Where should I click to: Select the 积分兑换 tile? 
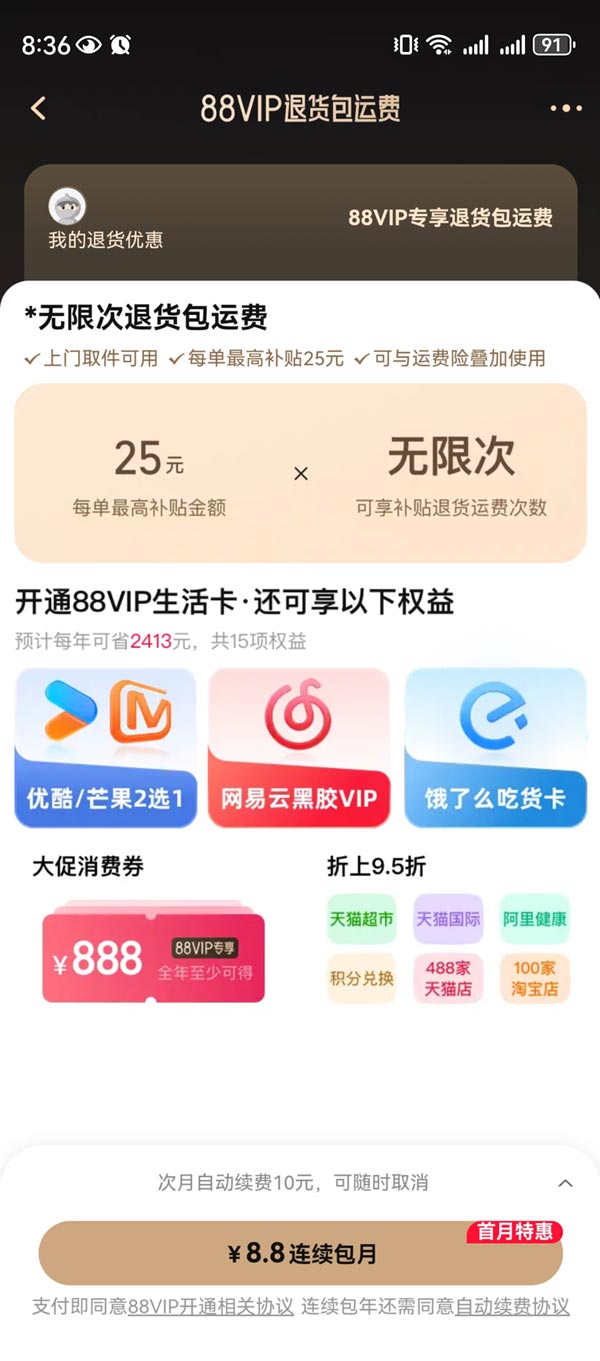[361, 978]
